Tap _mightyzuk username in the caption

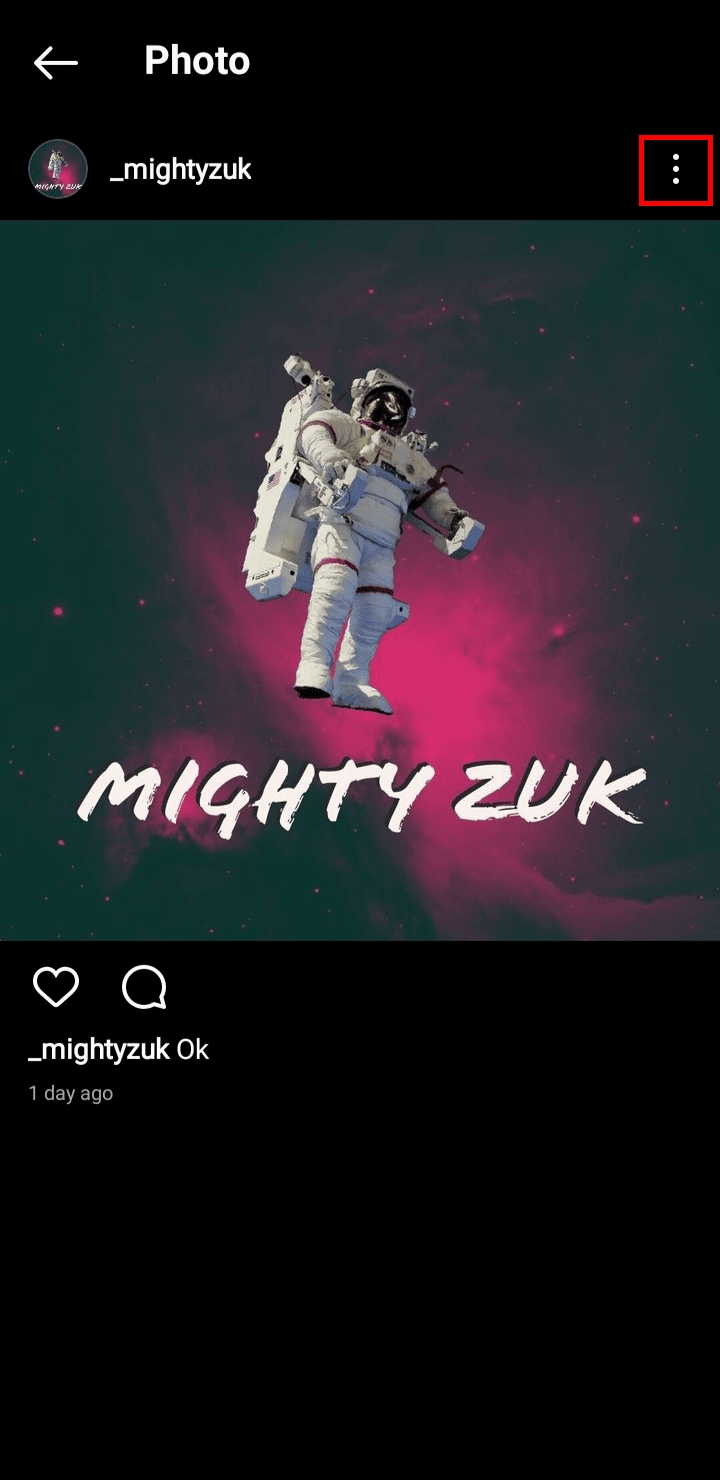99,1050
